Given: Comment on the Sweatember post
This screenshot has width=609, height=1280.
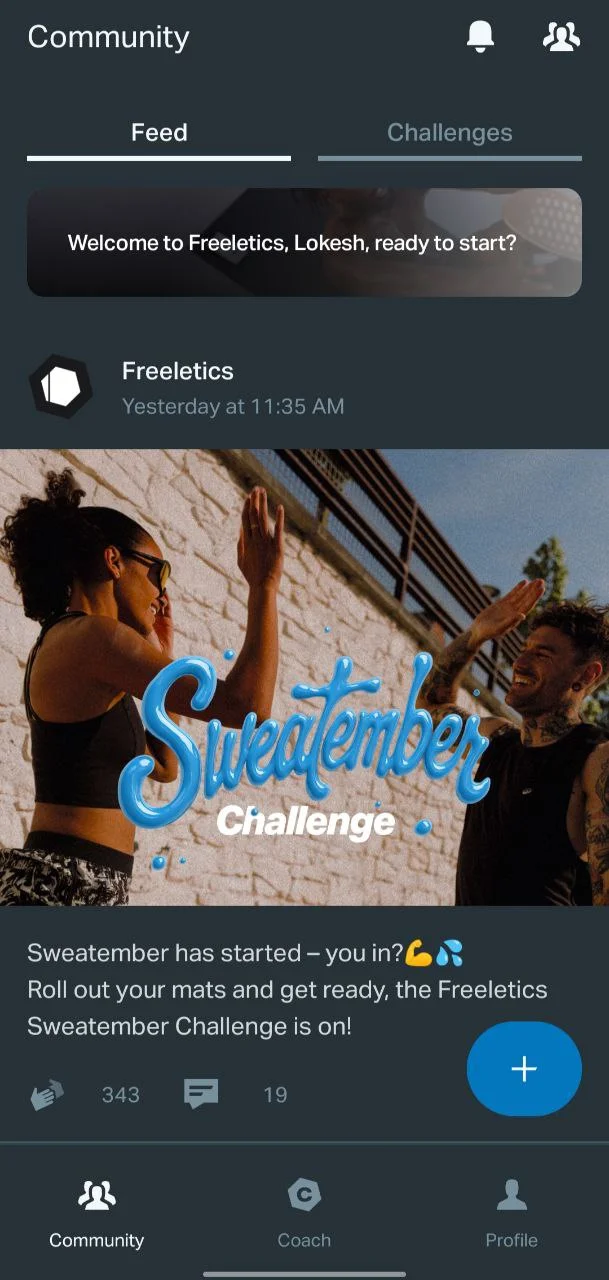Looking at the screenshot, I should (x=201, y=1094).
